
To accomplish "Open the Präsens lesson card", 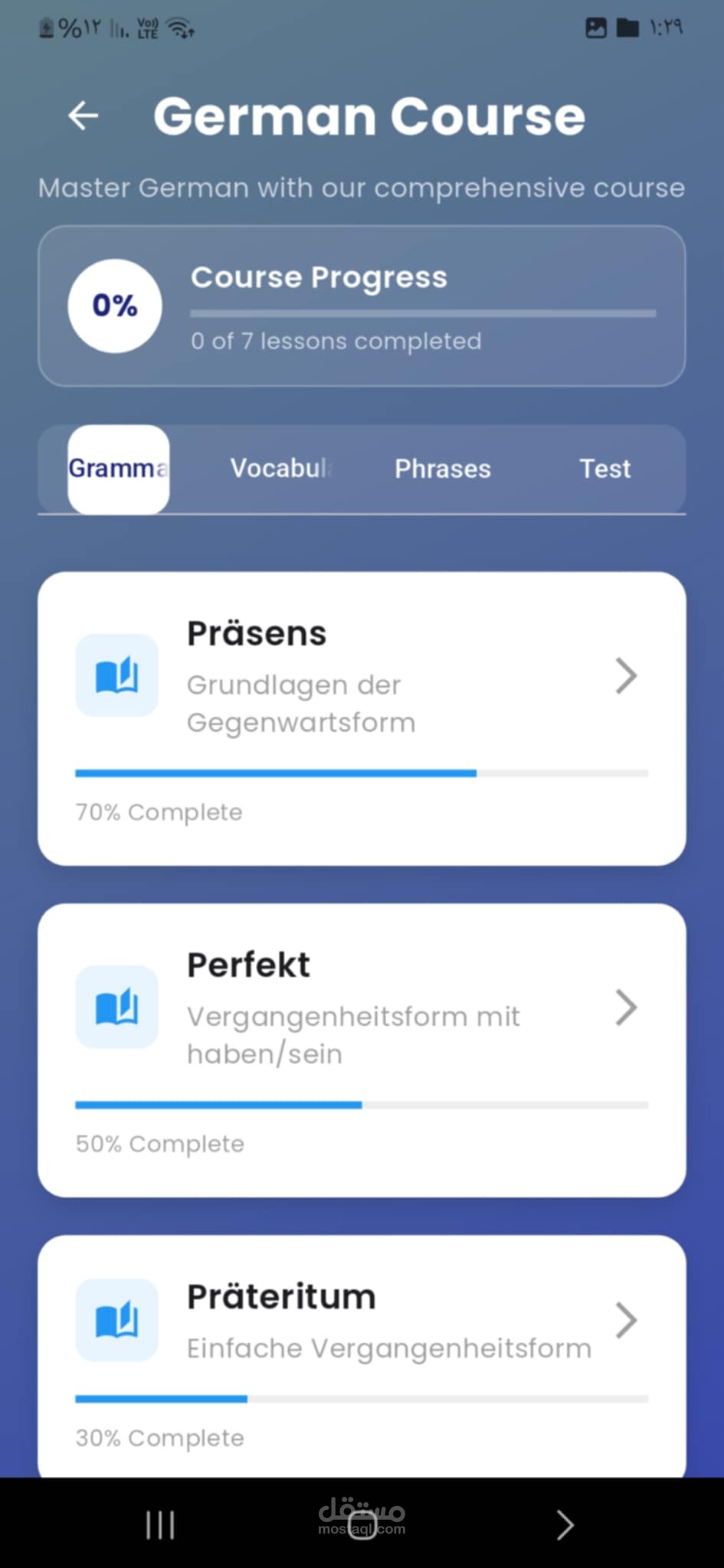I will [362, 718].
